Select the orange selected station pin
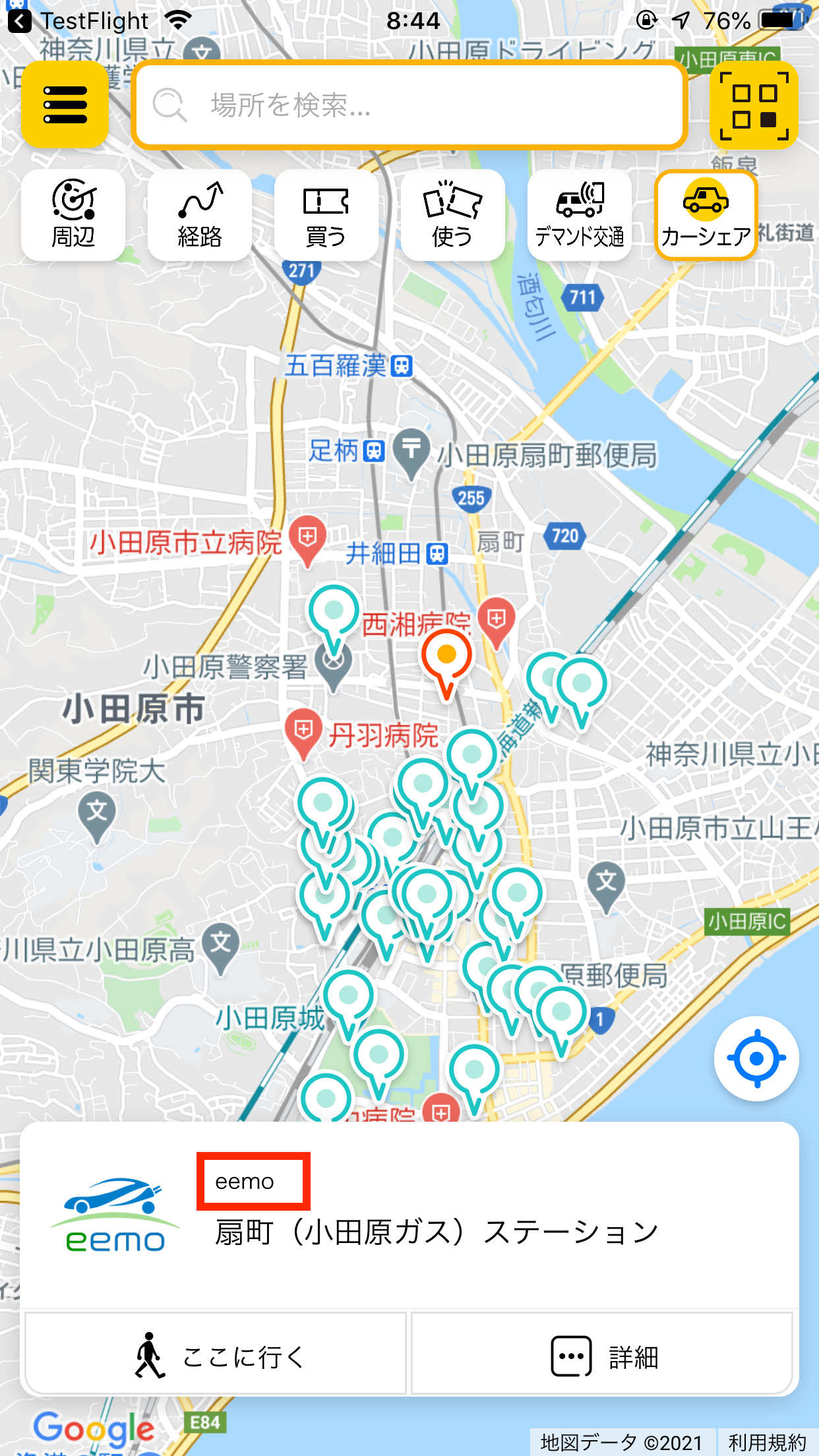Screen dimensions: 819x1456 [446, 656]
